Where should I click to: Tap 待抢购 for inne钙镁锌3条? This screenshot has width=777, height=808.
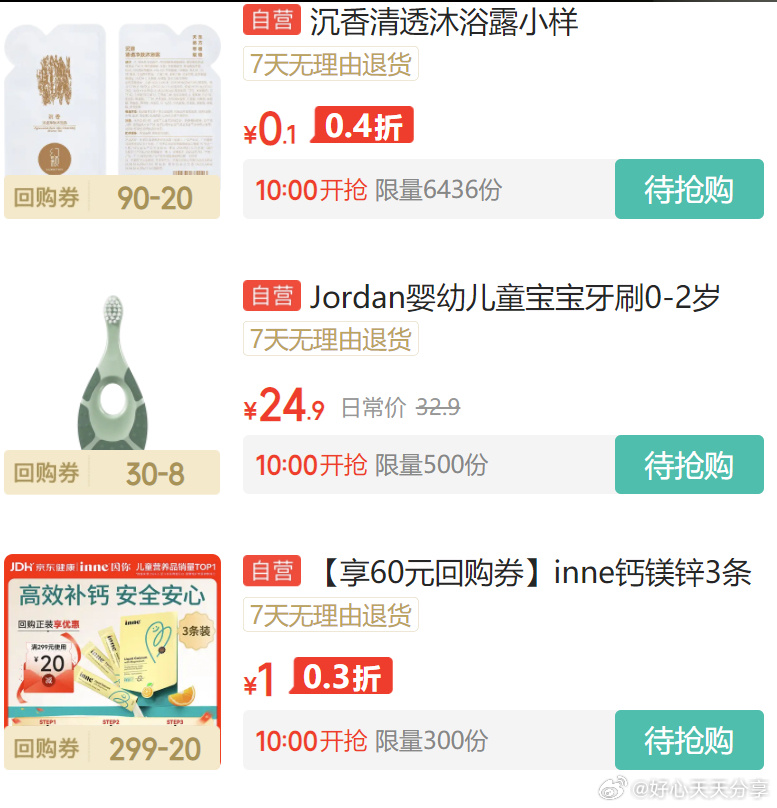point(688,740)
